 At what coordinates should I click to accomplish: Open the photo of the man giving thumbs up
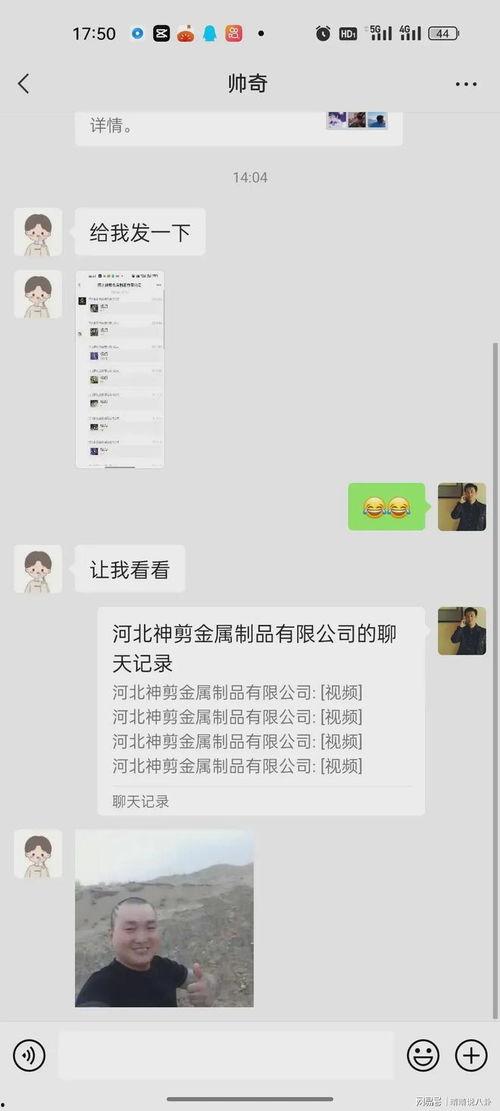(x=164, y=918)
